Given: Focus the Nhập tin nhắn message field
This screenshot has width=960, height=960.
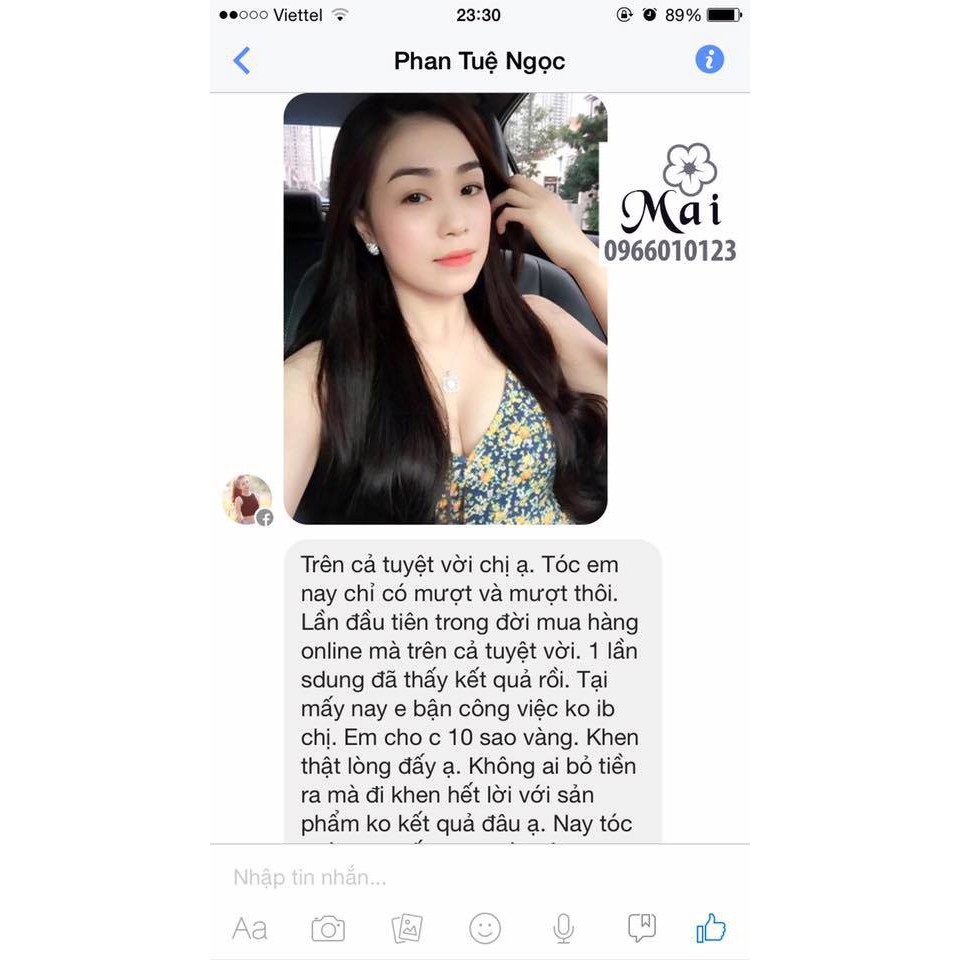Looking at the screenshot, I should 450,878.
